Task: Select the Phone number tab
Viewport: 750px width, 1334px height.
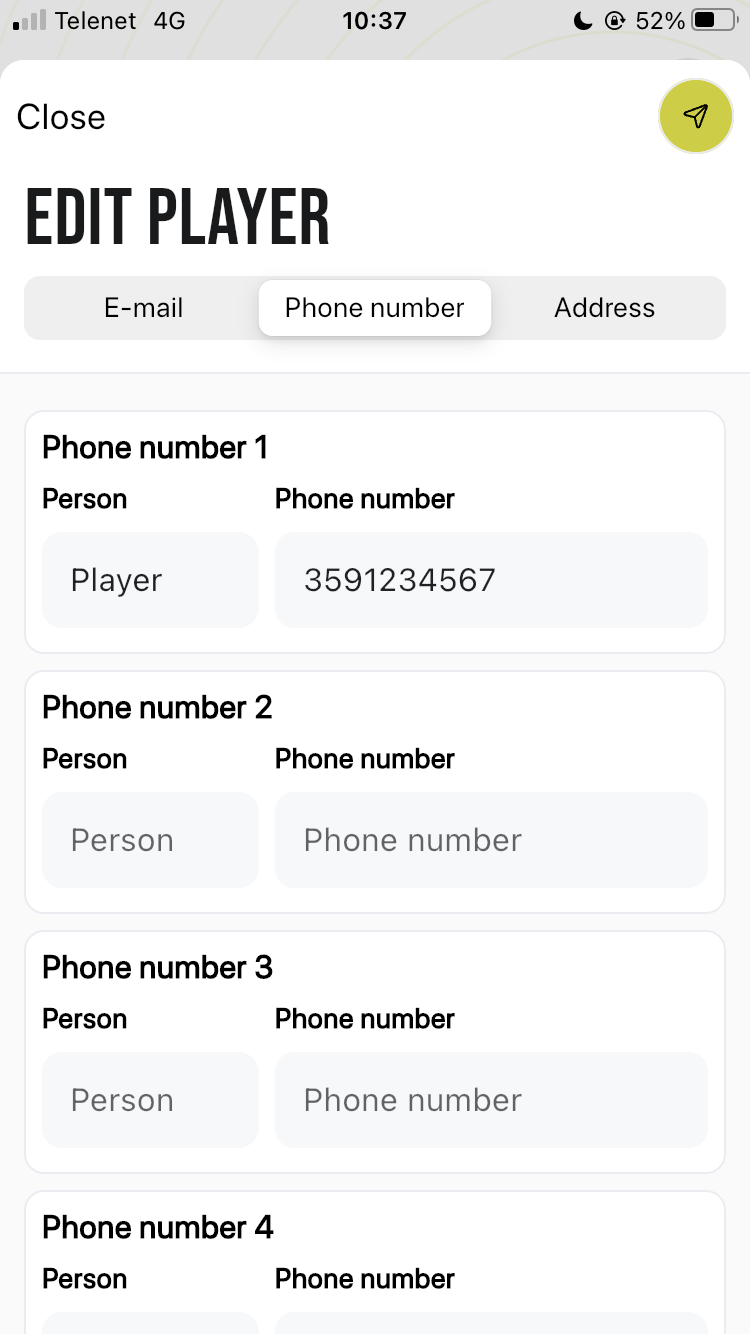Action: 375,308
